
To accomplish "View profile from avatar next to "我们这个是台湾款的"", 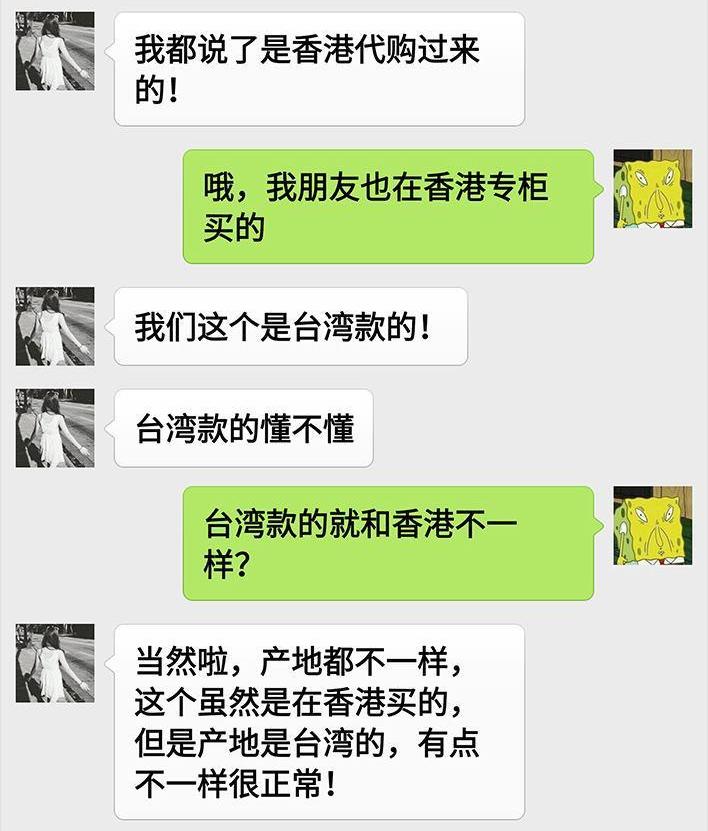I will click(55, 326).
